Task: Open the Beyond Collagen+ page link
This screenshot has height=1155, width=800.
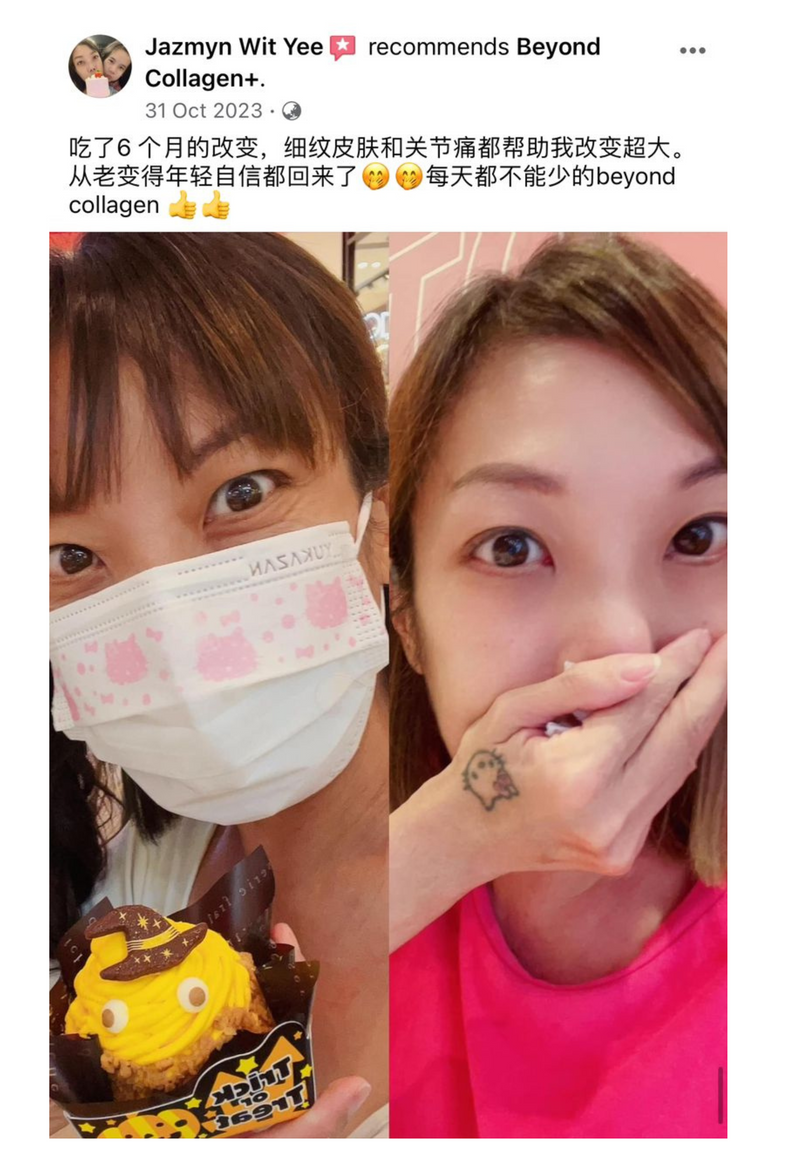Action: pyautogui.click(x=558, y=47)
